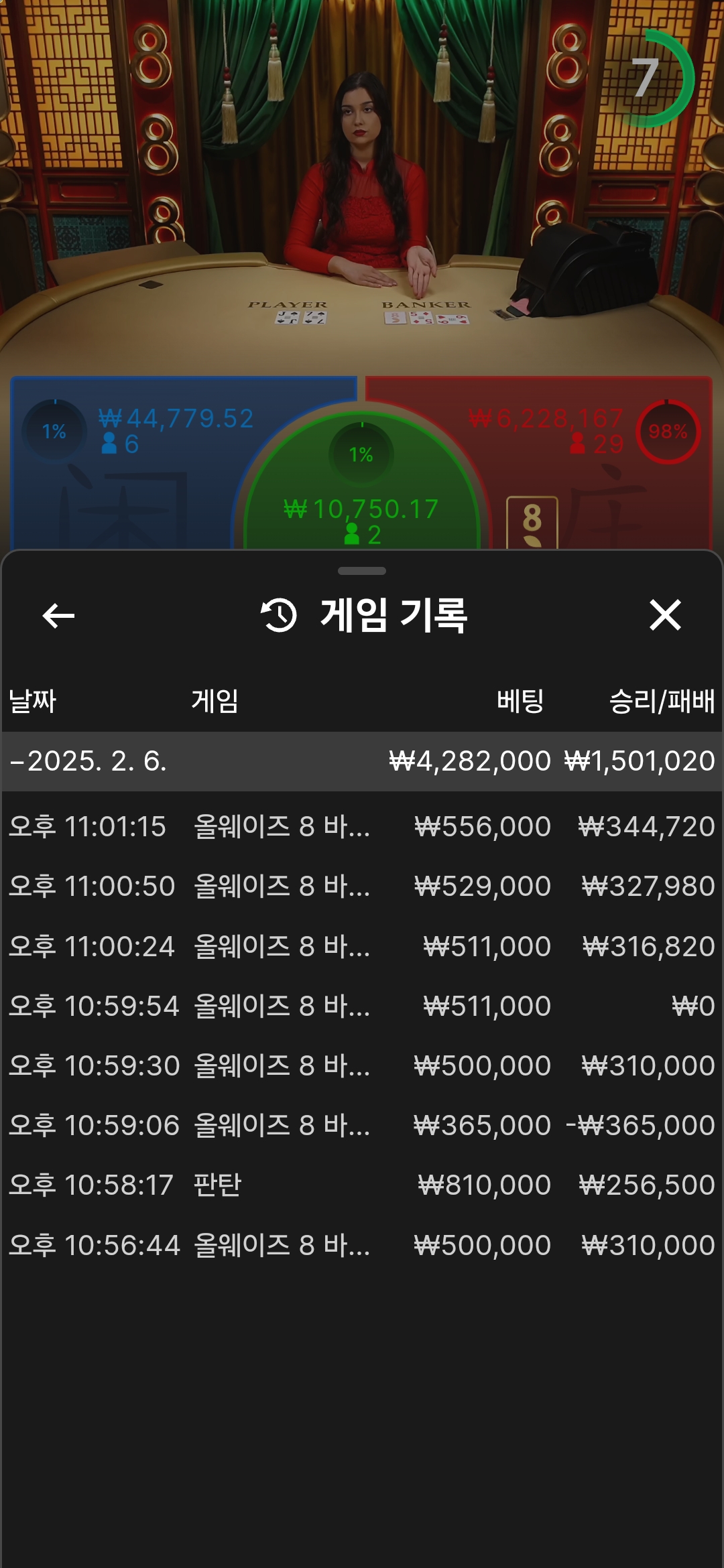Open the 오후 11:01:15 game record

pyautogui.click(x=362, y=826)
